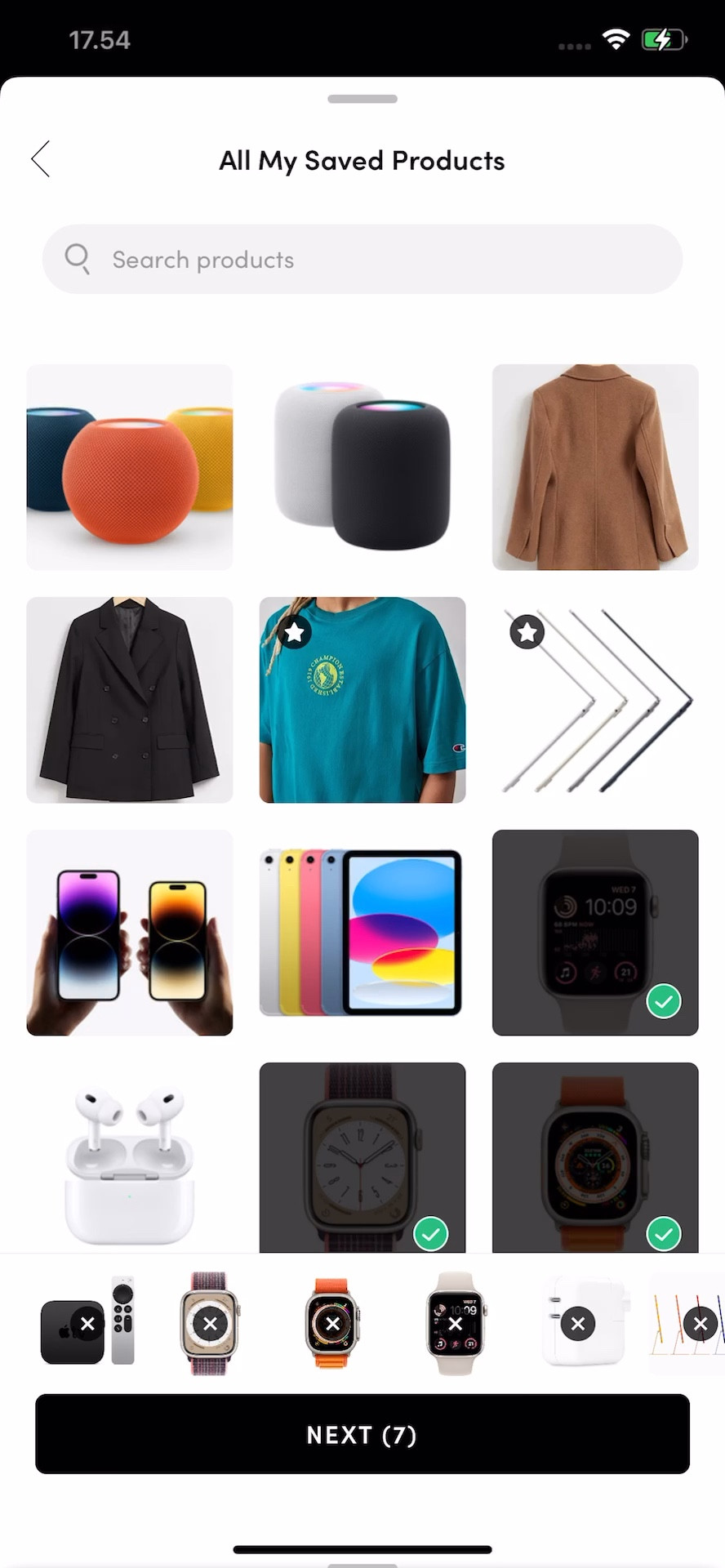
Task: Remove the braided band watch from tray
Action: (x=210, y=1324)
